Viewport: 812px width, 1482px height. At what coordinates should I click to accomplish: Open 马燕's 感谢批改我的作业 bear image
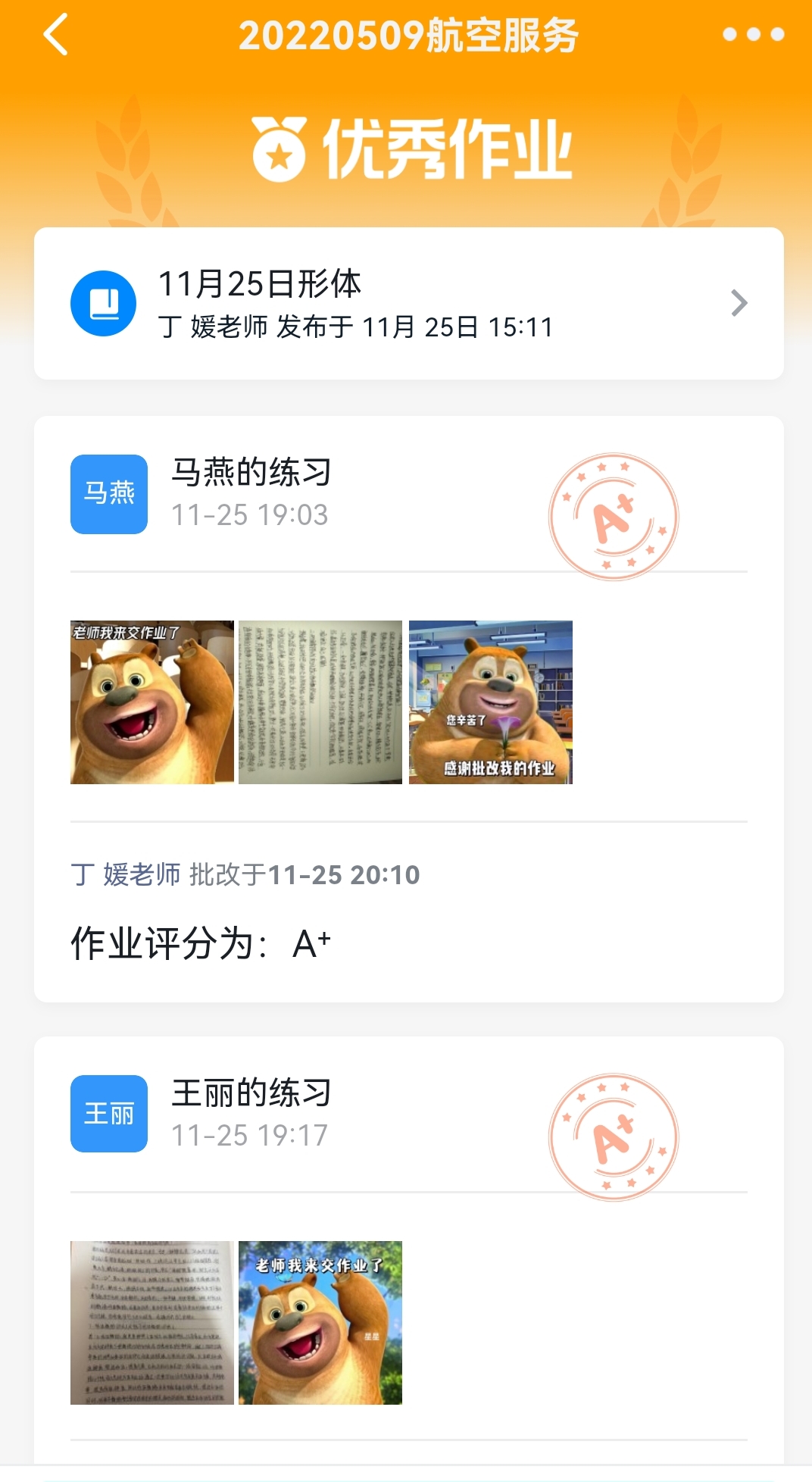(x=491, y=702)
